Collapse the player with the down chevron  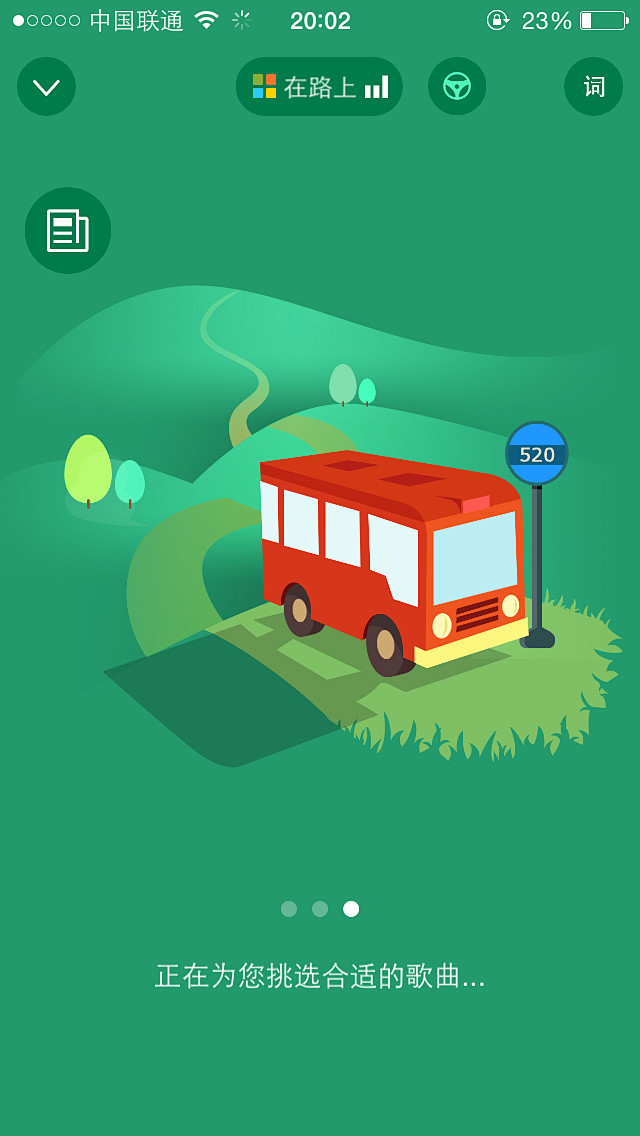(x=46, y=87)
